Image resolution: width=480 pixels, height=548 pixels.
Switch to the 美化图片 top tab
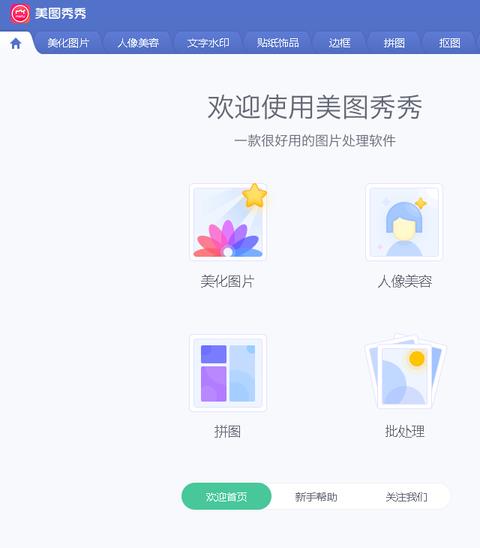click(68, 43)
